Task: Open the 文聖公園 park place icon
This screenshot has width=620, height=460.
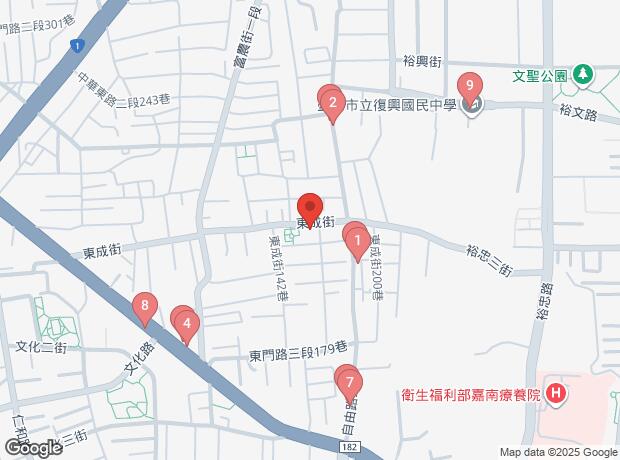Action: [x=583, y=75]
